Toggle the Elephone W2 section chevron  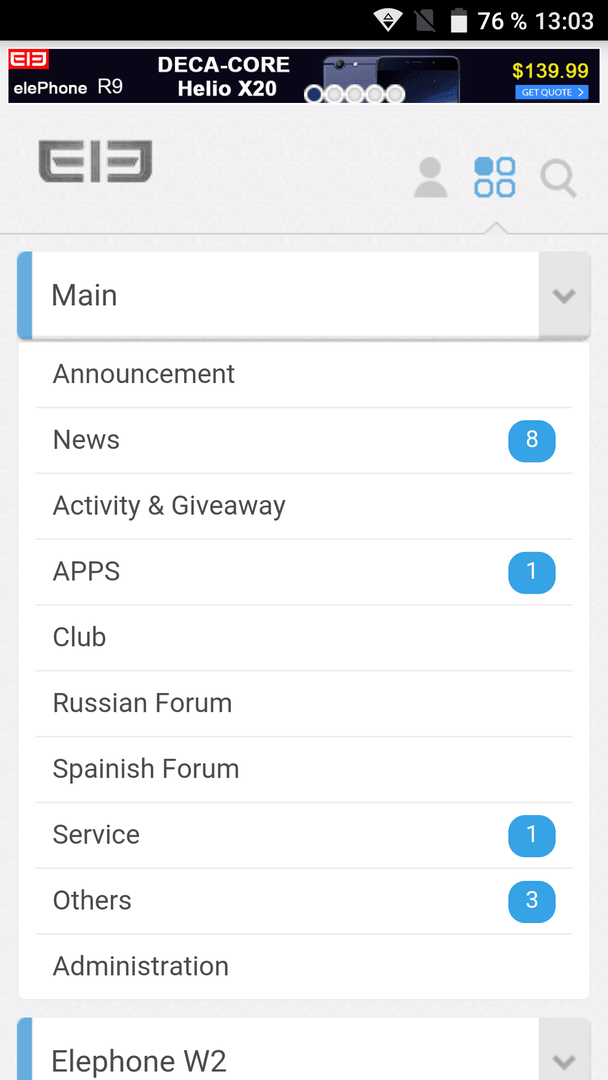pyautogui.click(x=564, y=1054)
